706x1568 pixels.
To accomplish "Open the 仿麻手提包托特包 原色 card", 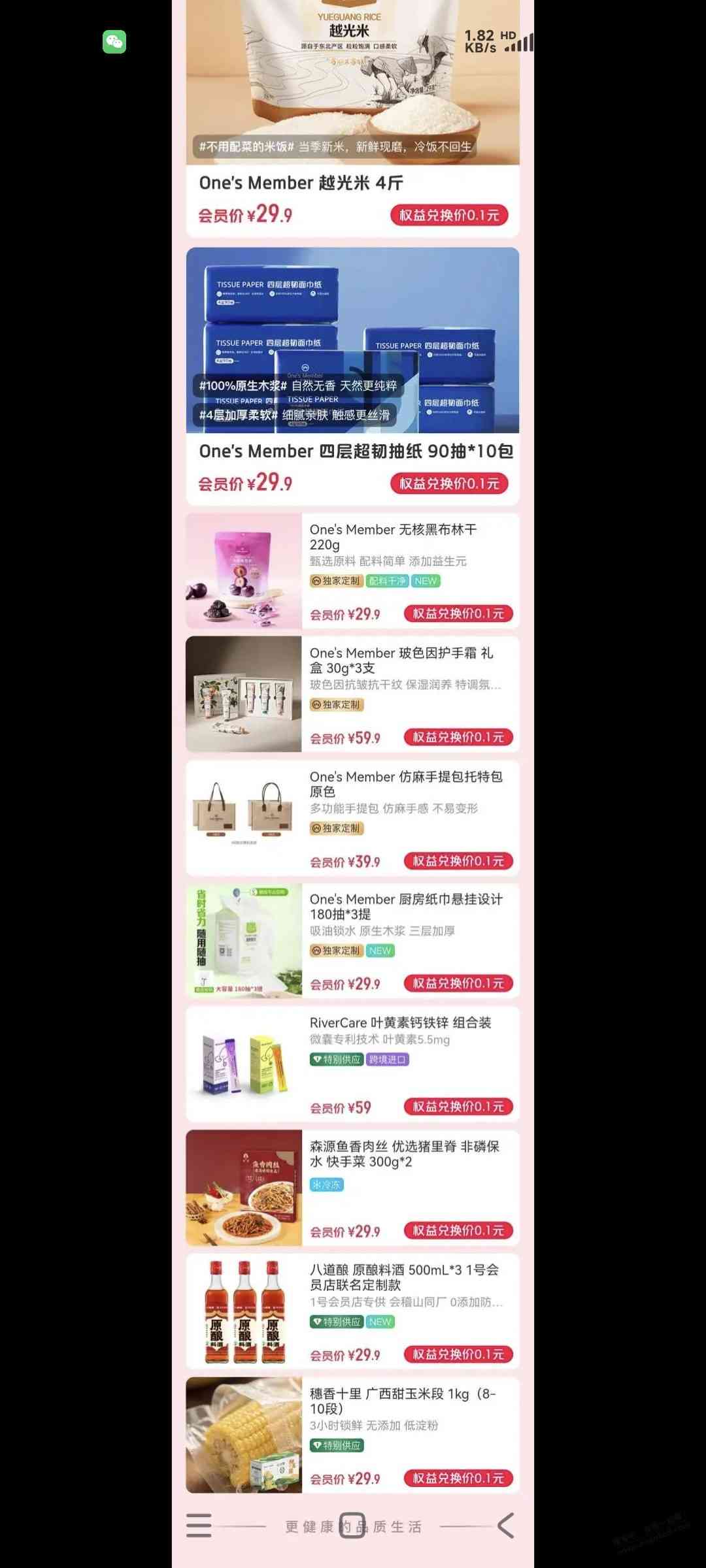I will (352, 818).
